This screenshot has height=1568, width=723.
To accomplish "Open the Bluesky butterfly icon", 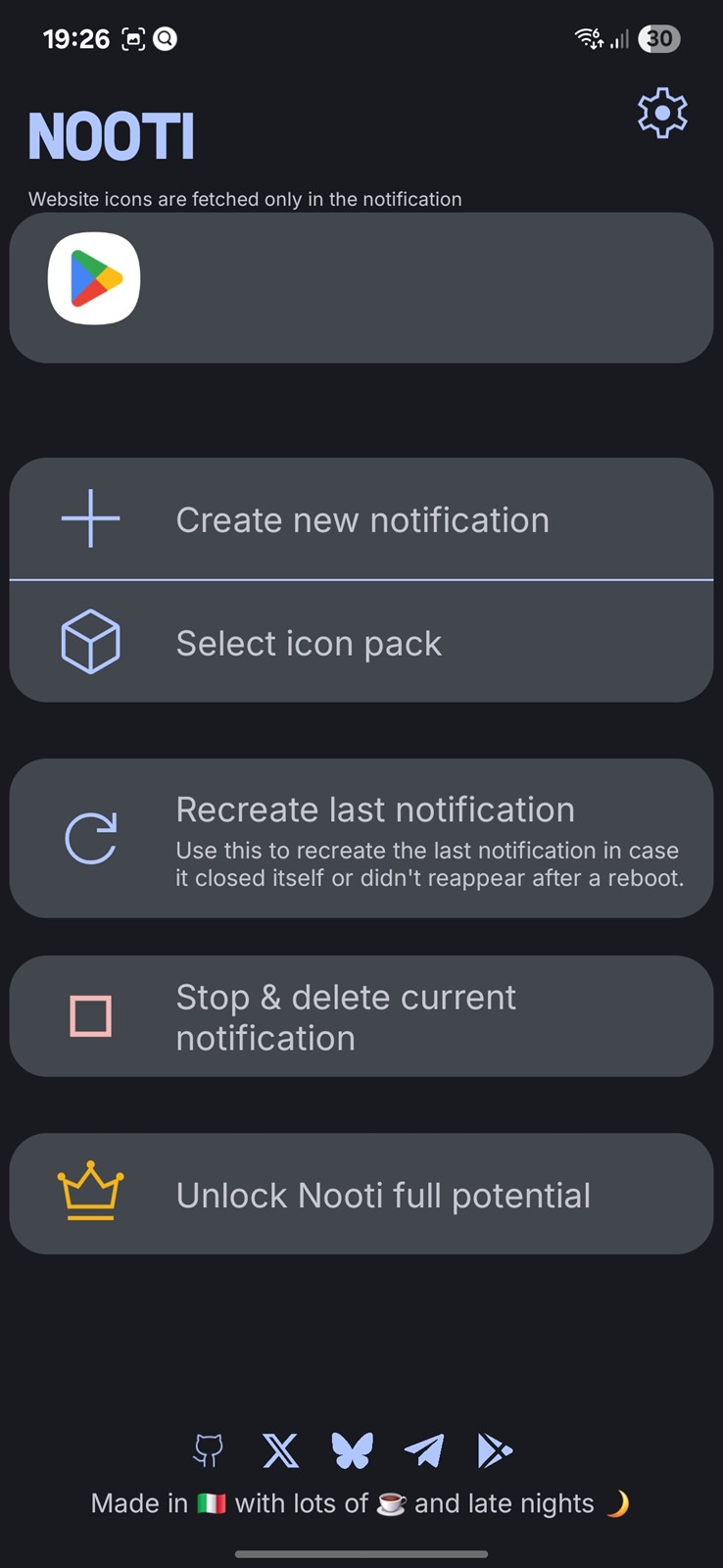I will point(353,1450).
